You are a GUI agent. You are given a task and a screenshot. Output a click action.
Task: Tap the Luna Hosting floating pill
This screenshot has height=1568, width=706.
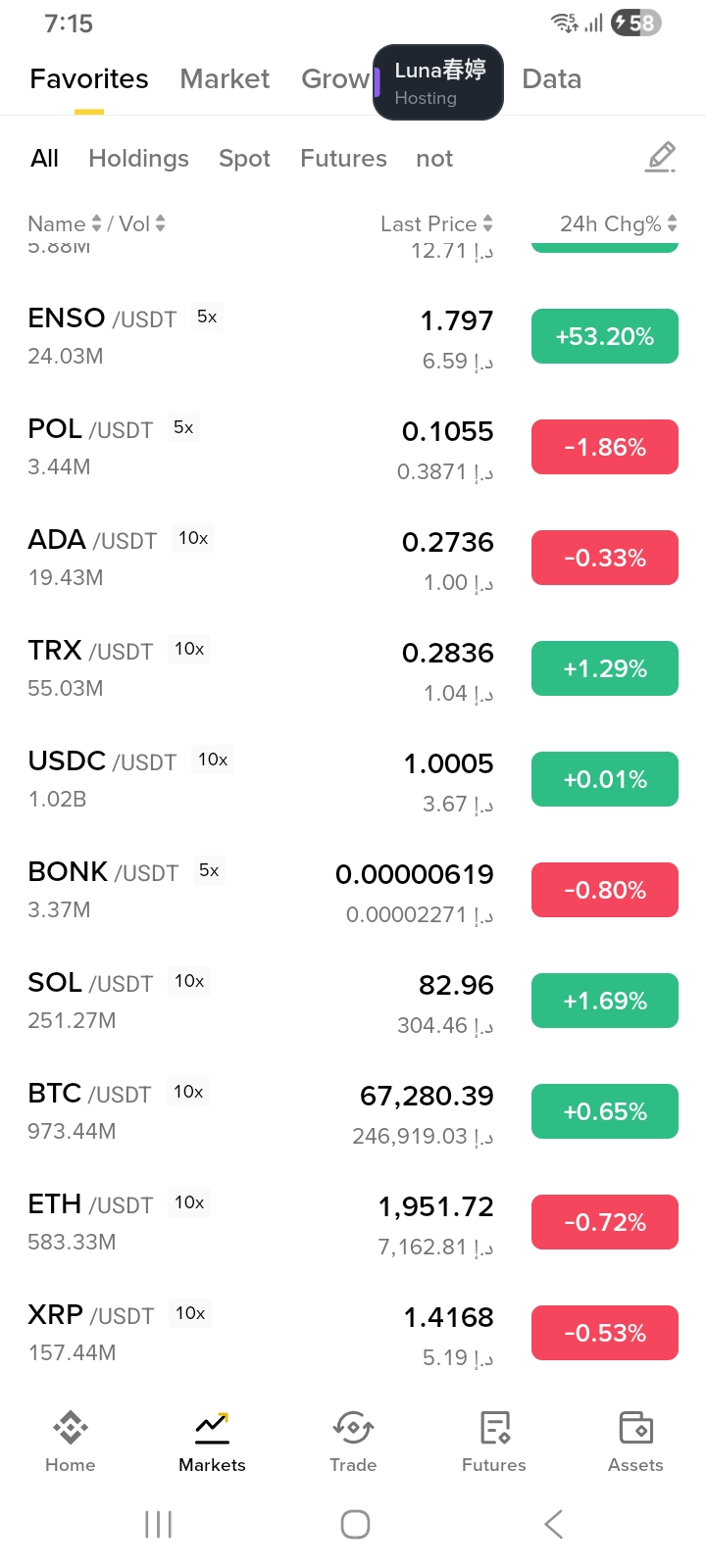coord(438,82)
